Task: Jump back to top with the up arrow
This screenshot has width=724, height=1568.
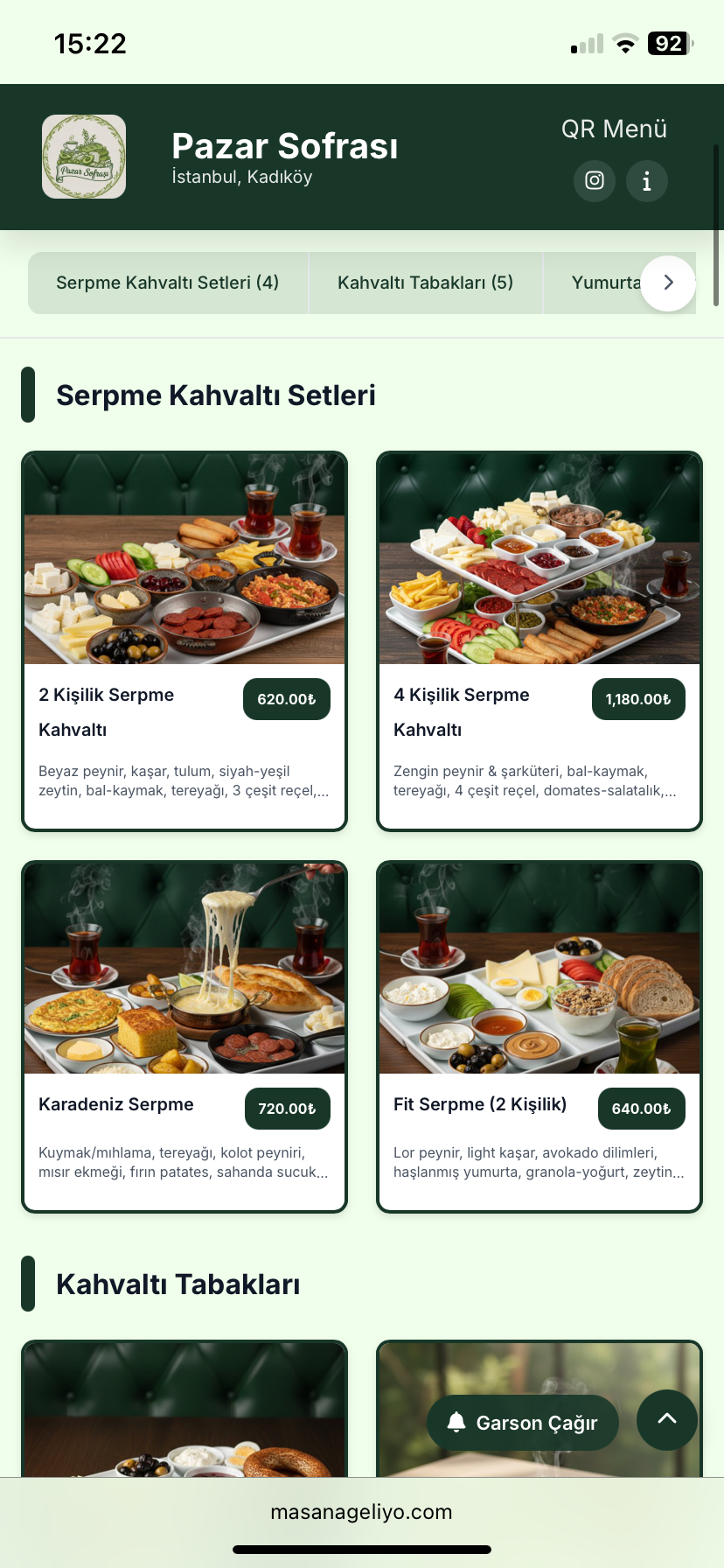Action: tap(667, 1419)
